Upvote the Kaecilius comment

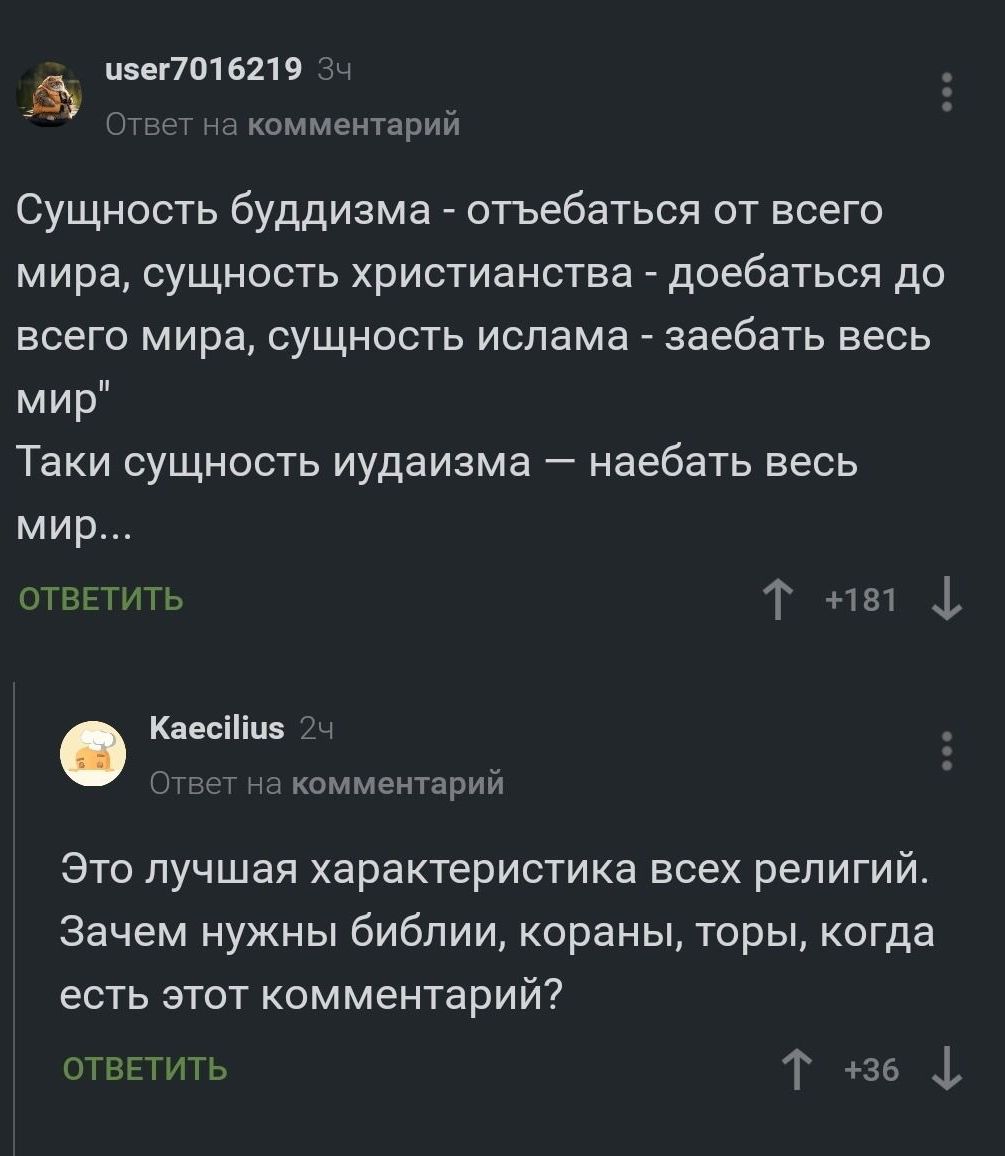(x=795, y=1068)
